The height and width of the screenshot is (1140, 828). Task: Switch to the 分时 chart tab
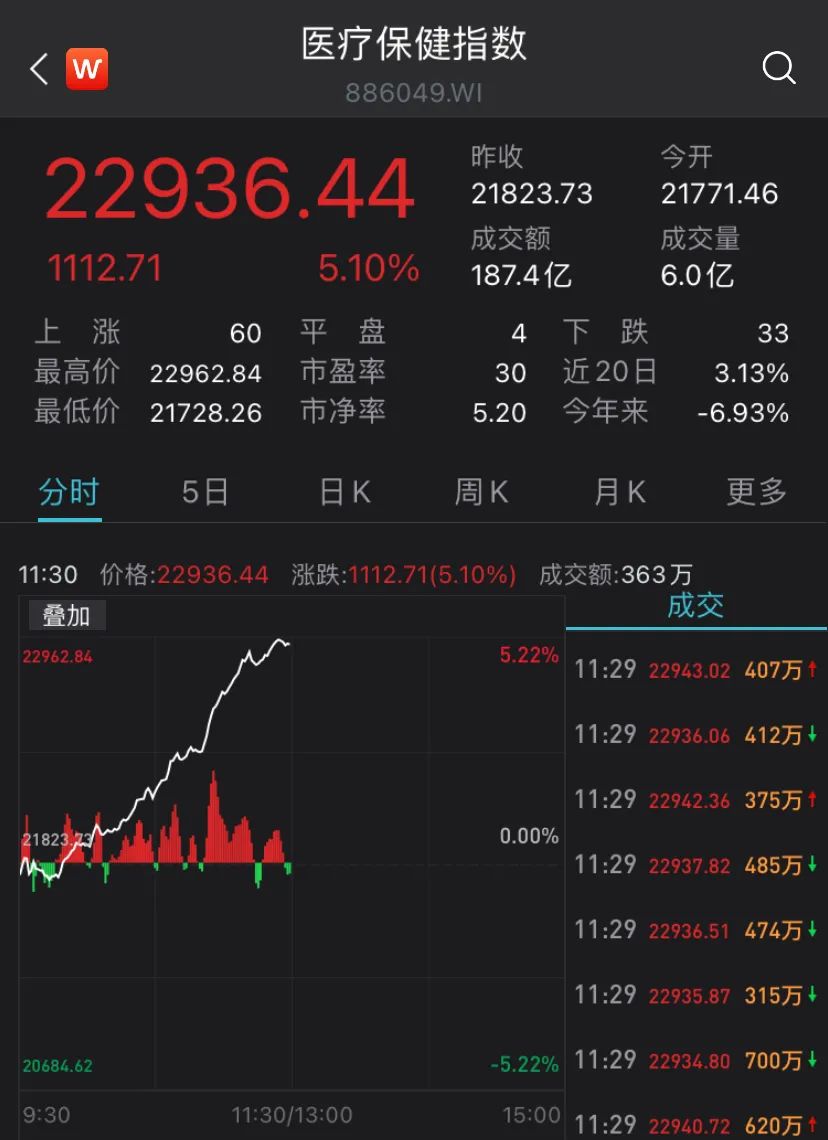pyautogui.click(x=69, y=492)
